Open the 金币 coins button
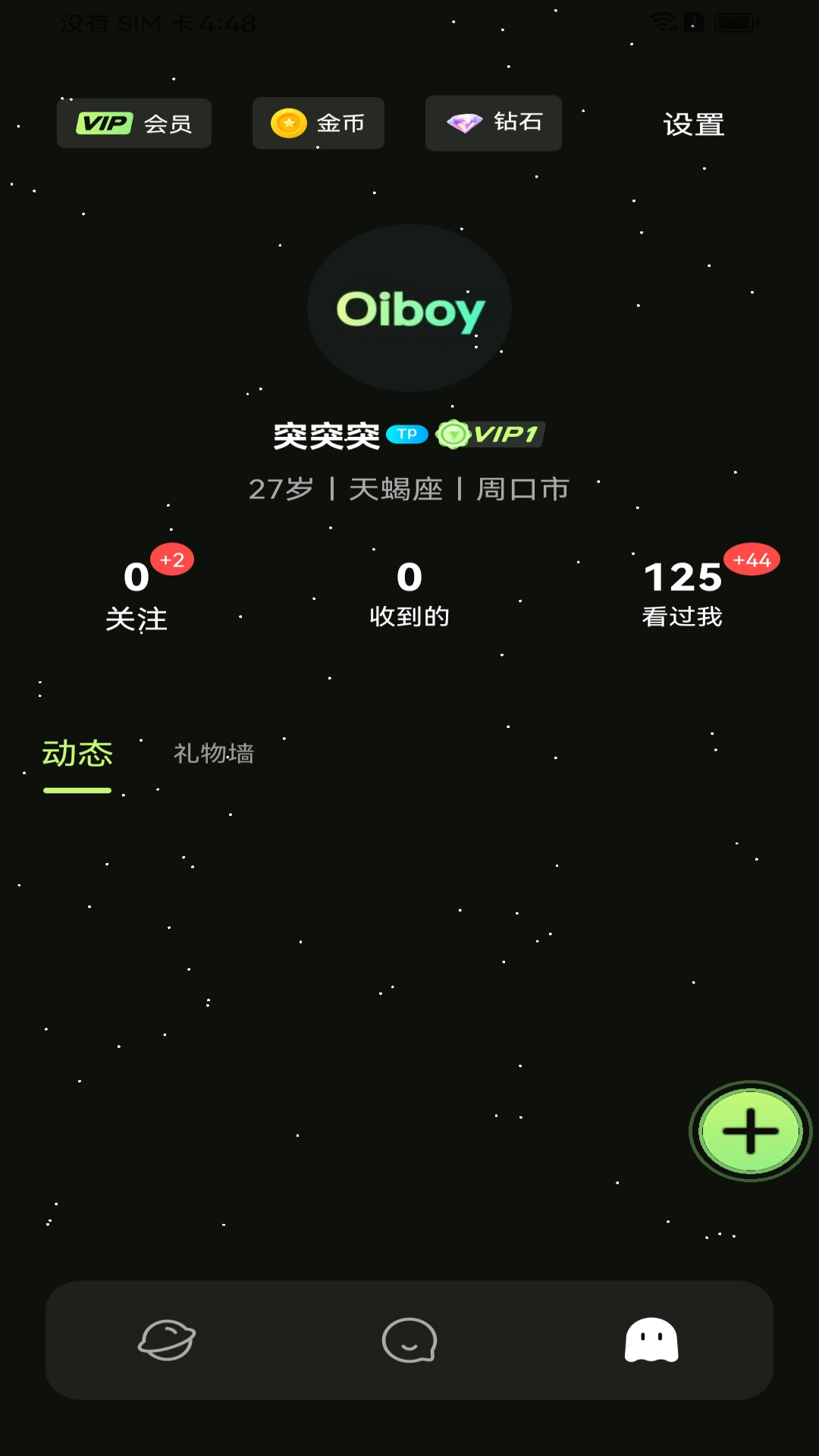This screenshot has height=1456, width=819. (318, 123)
